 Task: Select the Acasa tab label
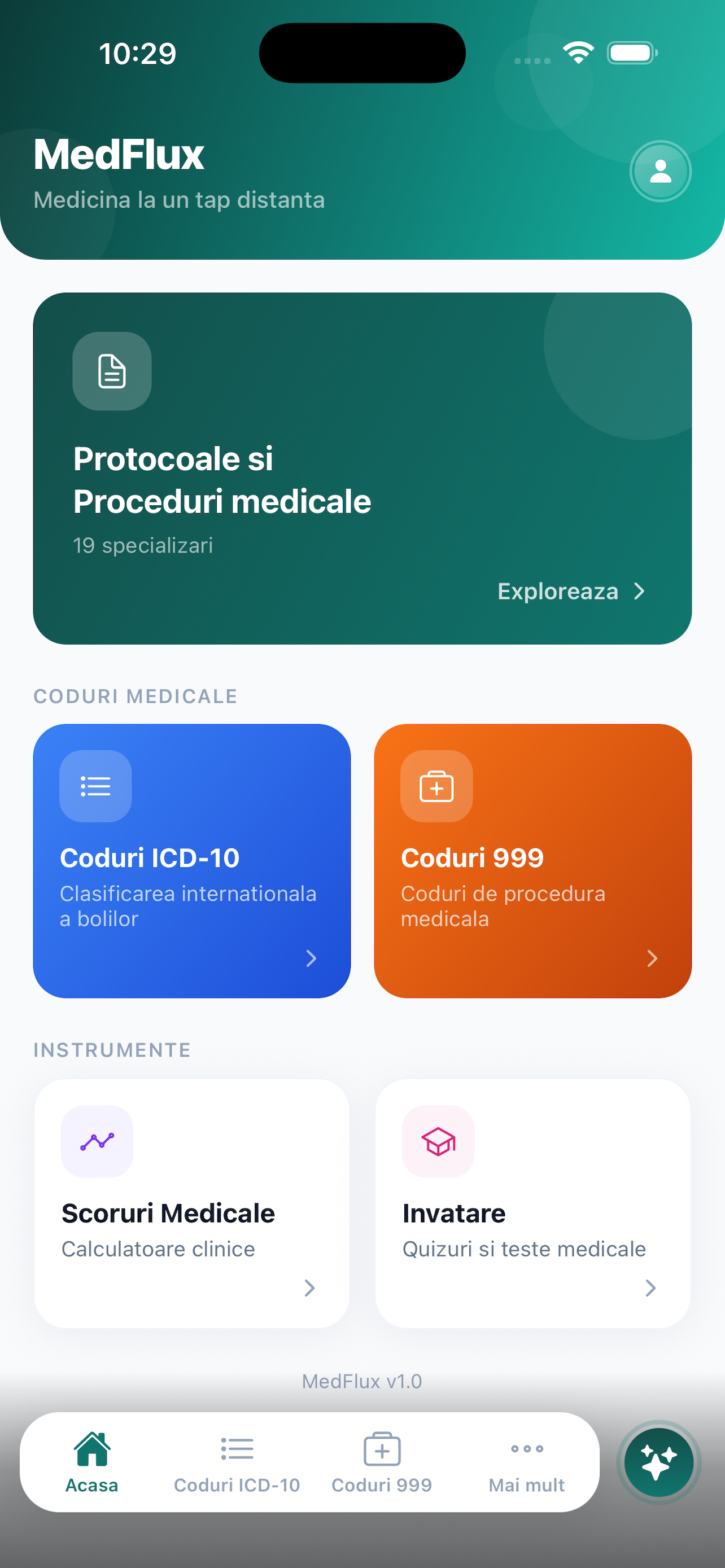[93, 1484]
